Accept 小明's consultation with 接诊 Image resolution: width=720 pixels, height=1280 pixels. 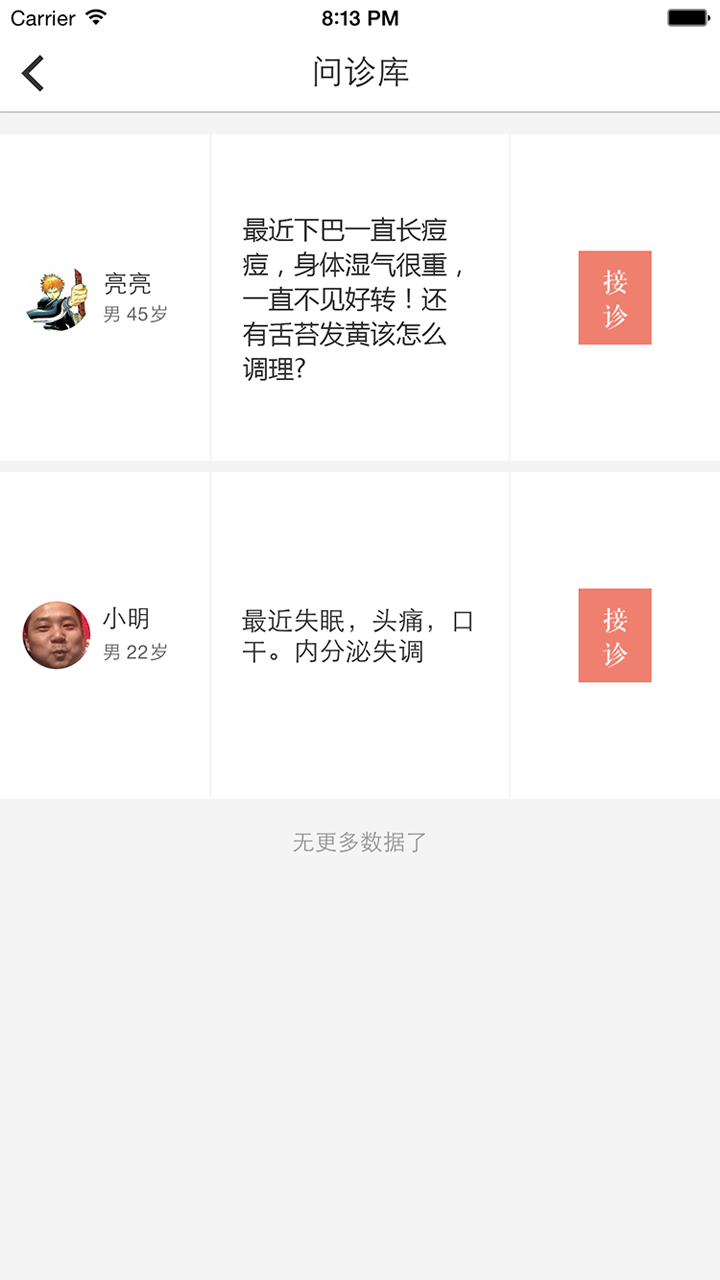[614, 636]
